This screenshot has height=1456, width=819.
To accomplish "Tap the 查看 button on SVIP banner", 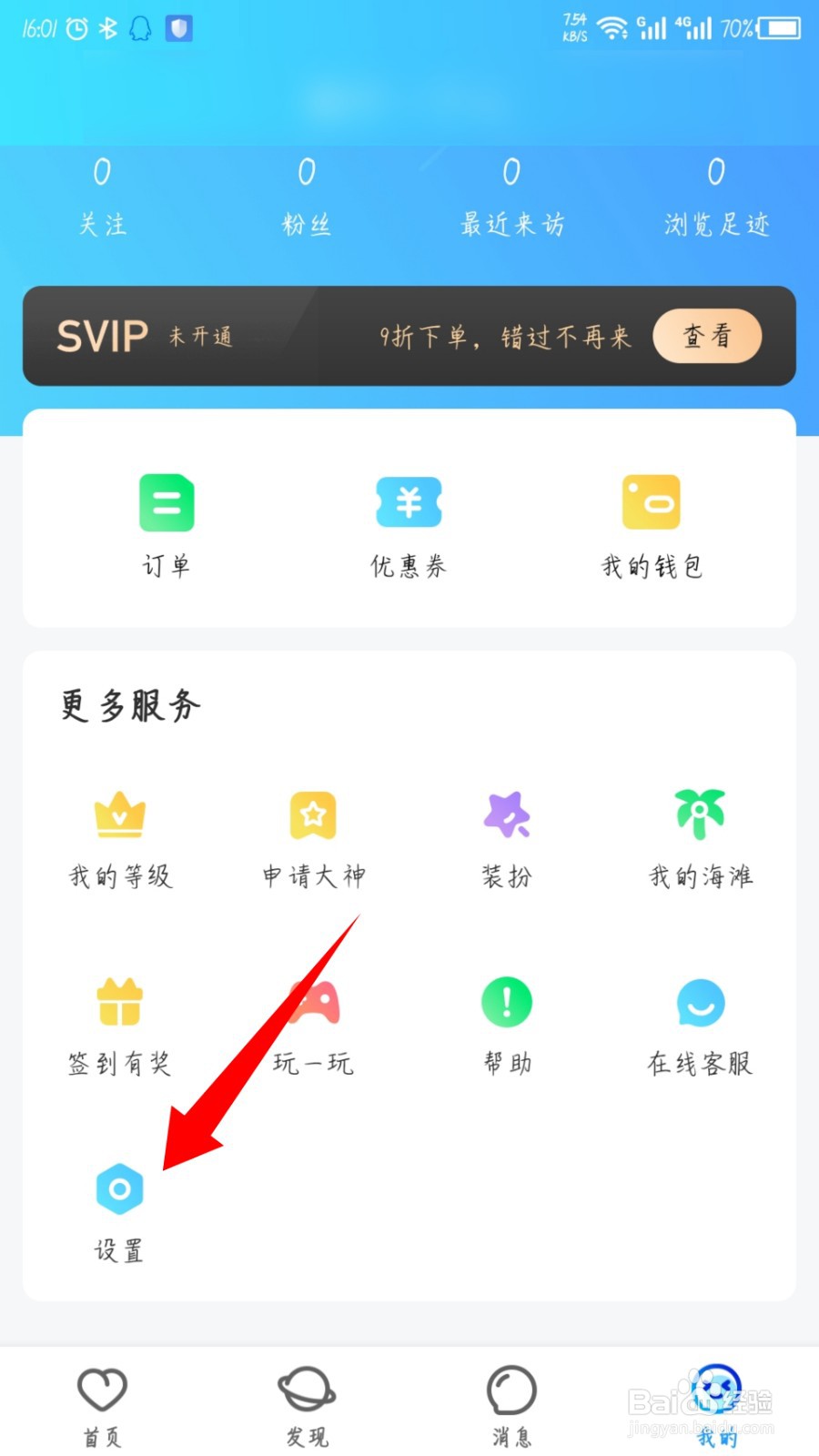I will coord(708,336).
